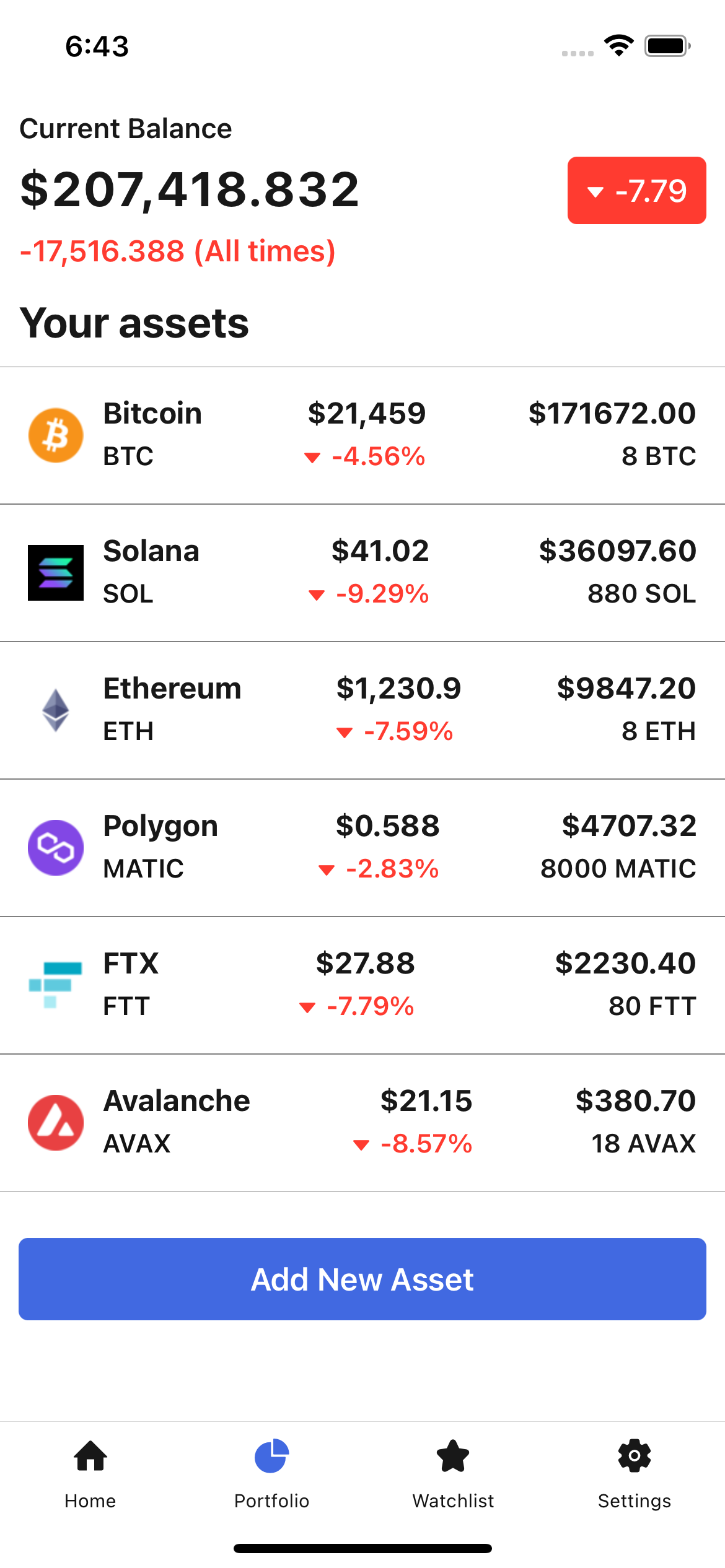
Task: Open the Avalanche asset row
Action: click(362, 1122)
